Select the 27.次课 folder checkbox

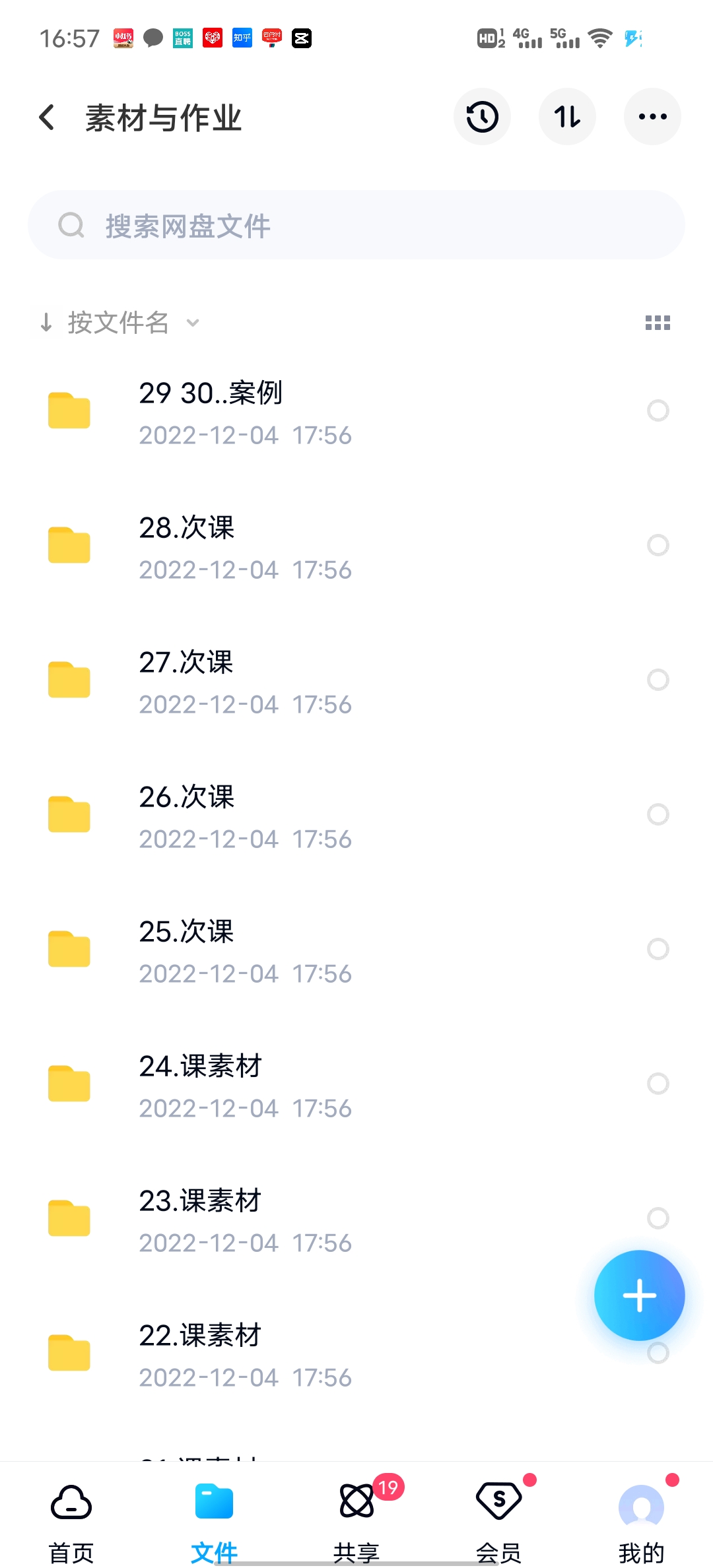tap(658, 680)
